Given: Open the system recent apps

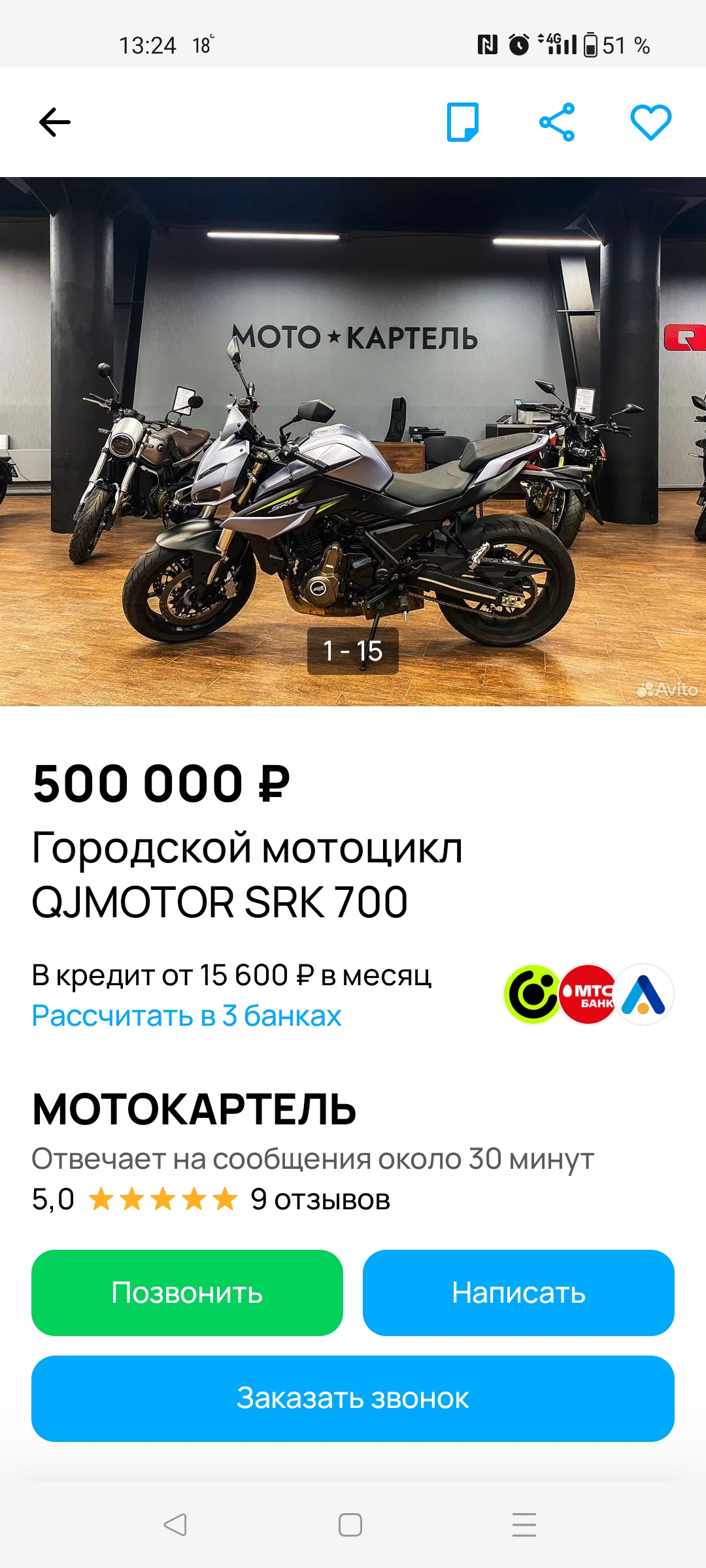Looking at the screenshot, I should 524,1525.
